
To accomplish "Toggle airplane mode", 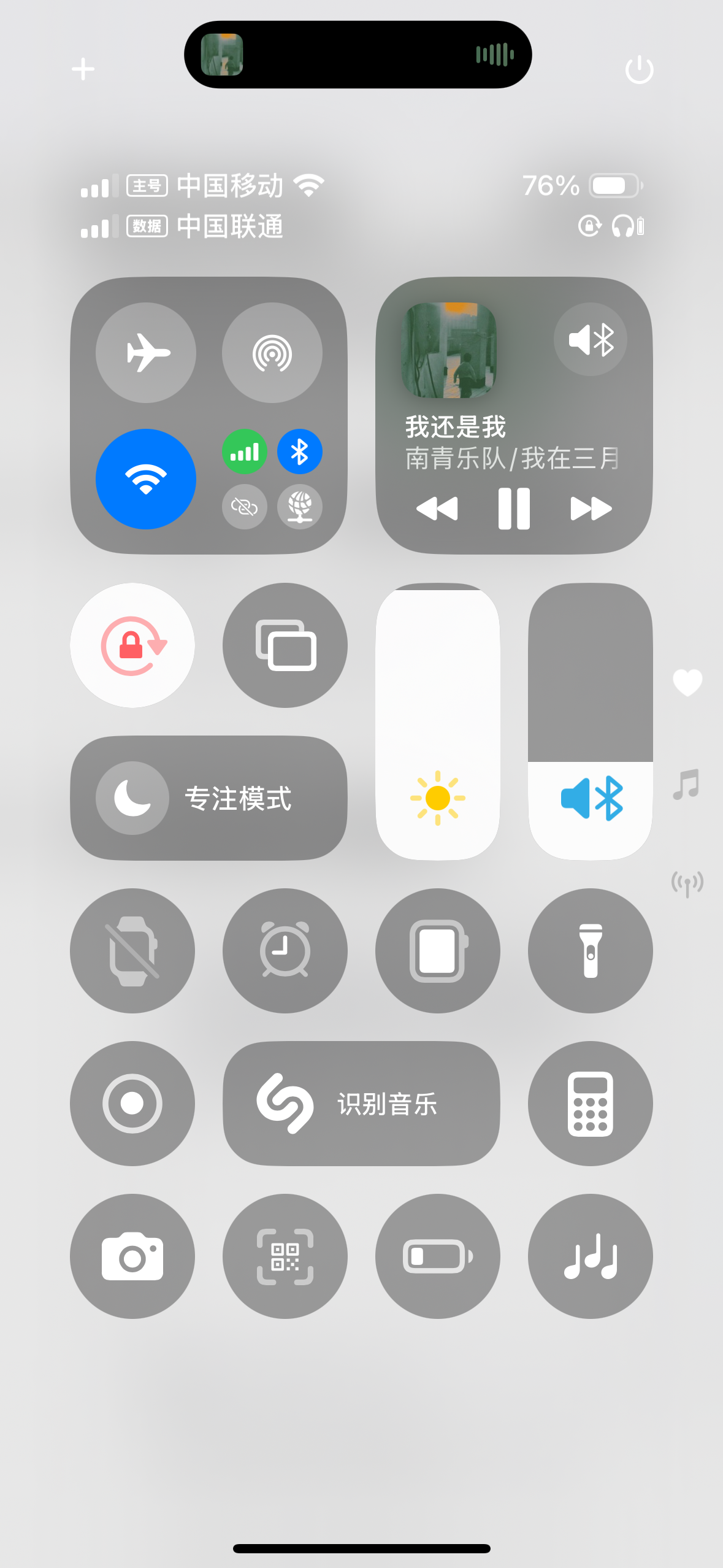I will pos(146,353).
